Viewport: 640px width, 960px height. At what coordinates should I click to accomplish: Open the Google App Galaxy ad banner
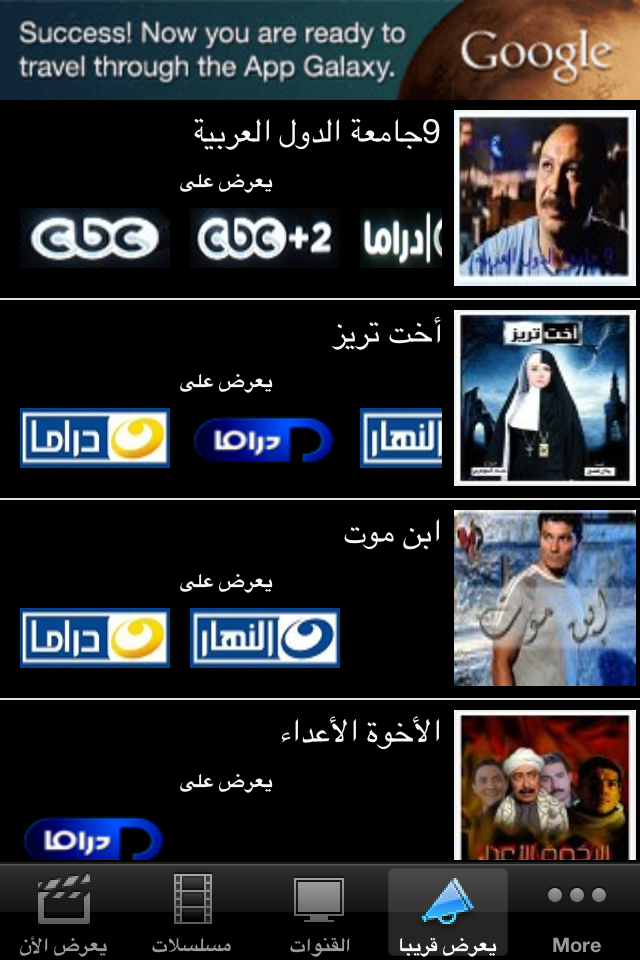pyautogui.click(x=320, y=49)
